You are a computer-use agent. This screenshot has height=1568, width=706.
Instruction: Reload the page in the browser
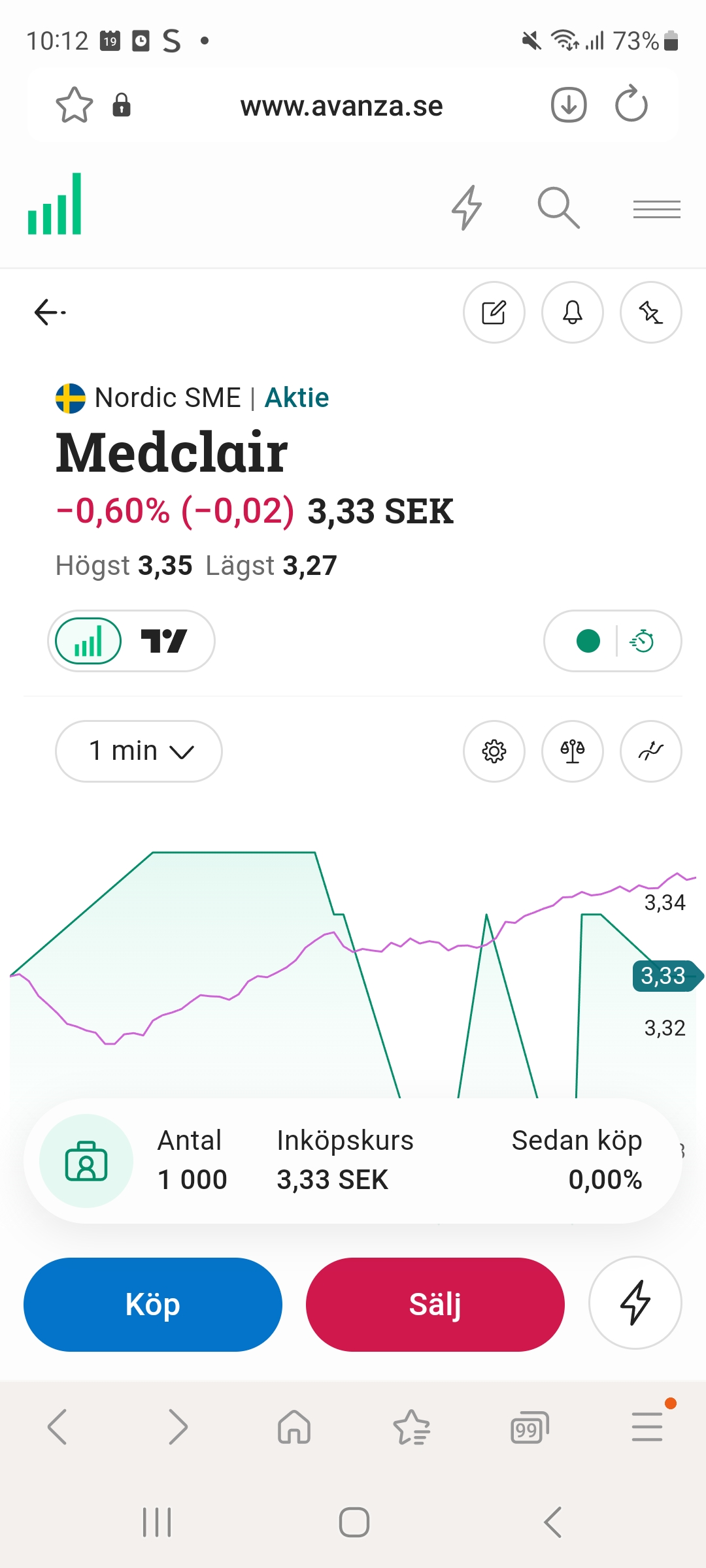pyautogui.click(x=631, y=105)
